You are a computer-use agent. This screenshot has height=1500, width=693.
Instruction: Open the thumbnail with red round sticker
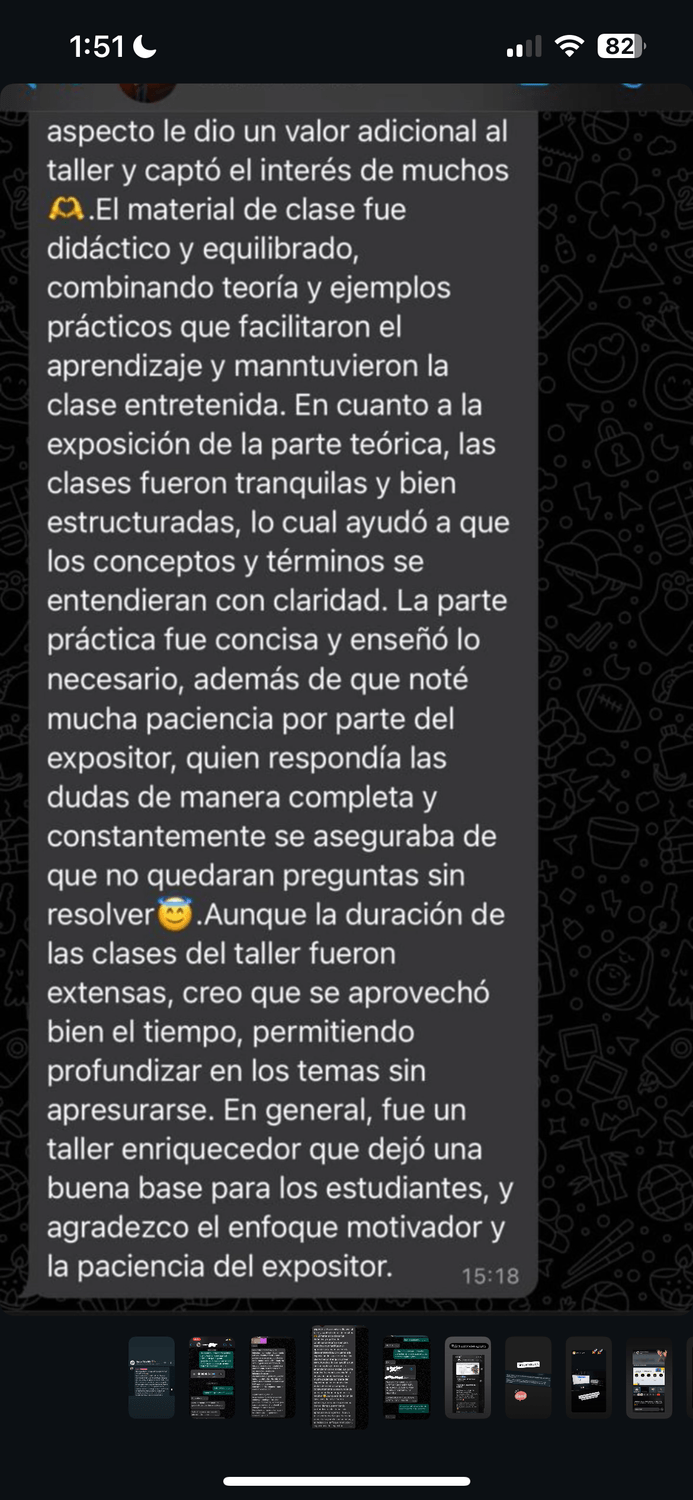(x=528, y=1377)
